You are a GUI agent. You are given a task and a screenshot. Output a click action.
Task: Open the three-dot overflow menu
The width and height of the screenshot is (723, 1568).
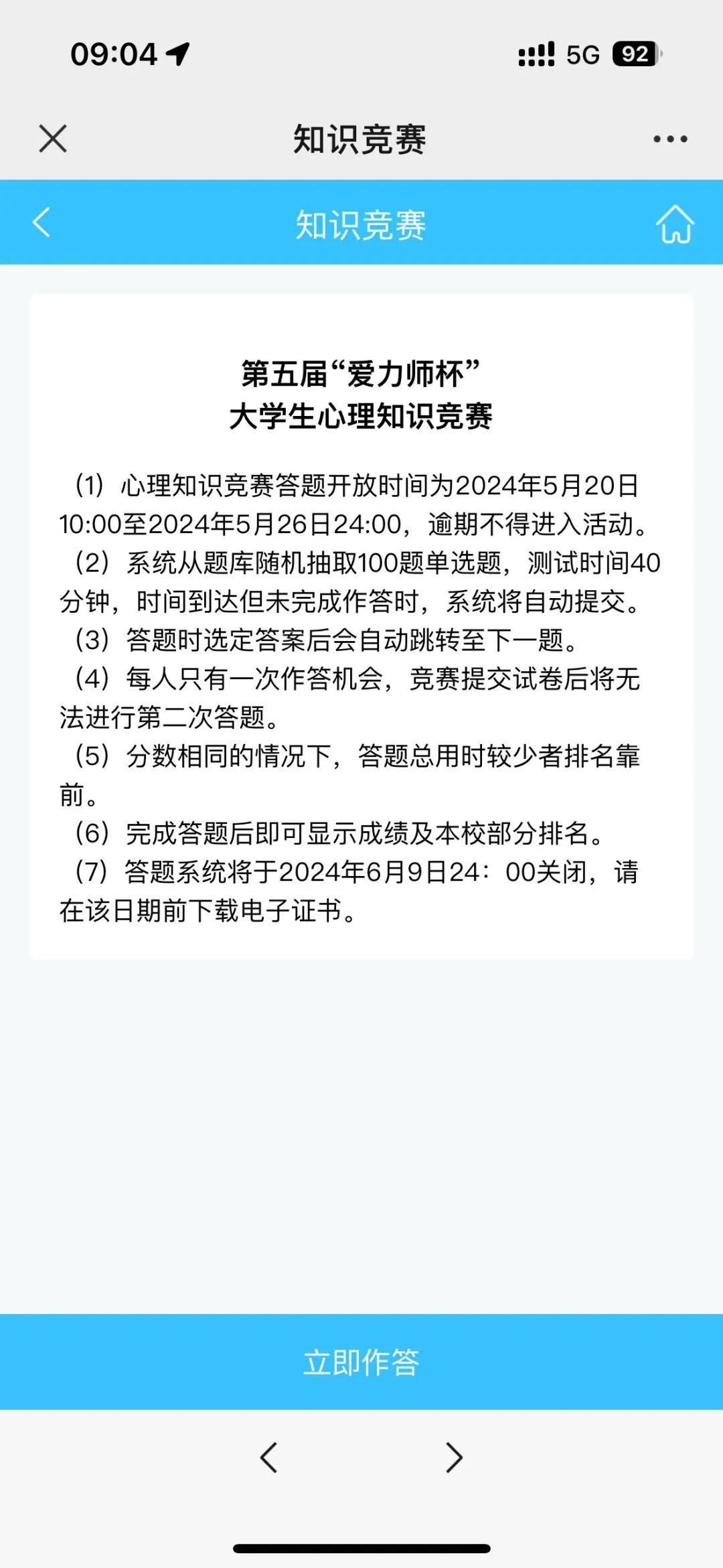tap(670, 139)
